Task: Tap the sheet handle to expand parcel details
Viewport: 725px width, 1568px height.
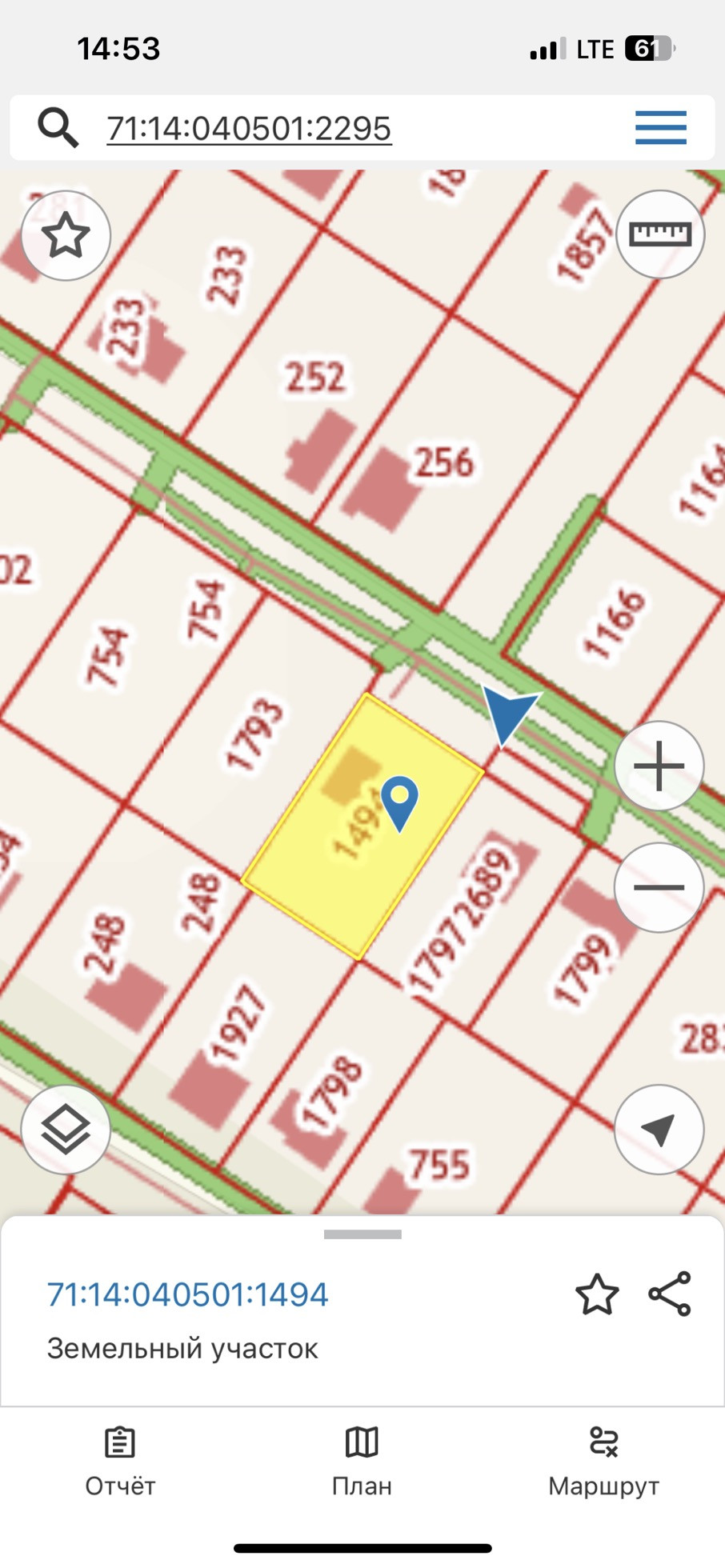Action: [x=362, y=1234]
